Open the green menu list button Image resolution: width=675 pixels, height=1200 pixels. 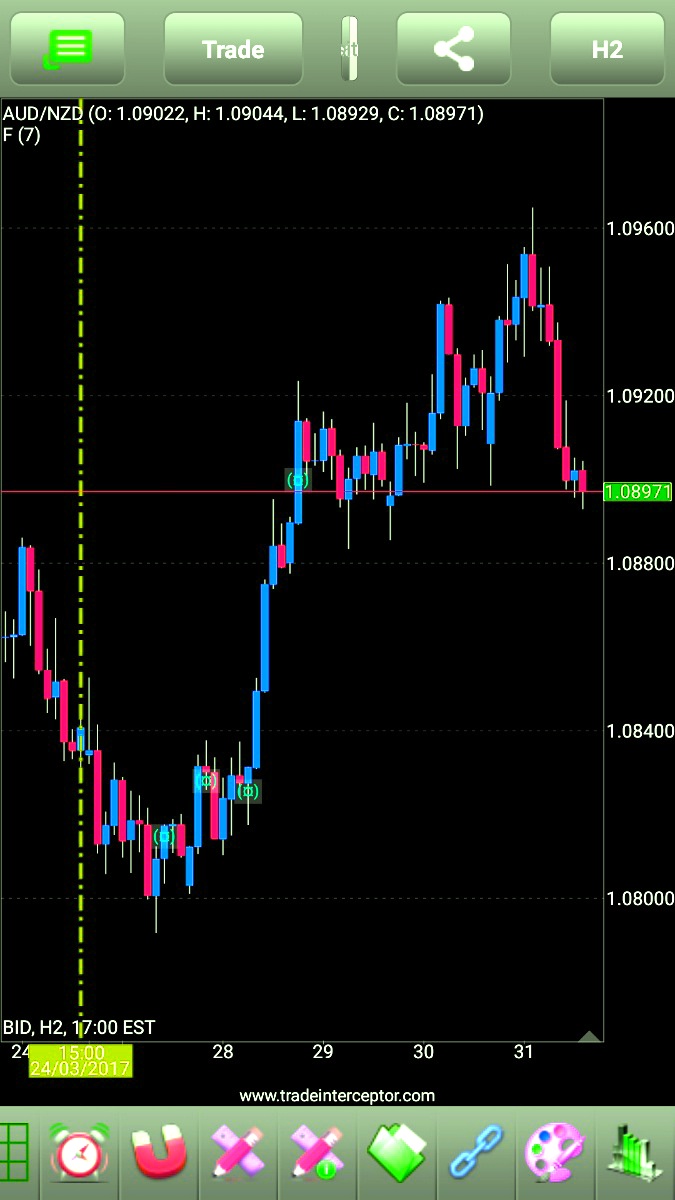click(x=68, y=49)
